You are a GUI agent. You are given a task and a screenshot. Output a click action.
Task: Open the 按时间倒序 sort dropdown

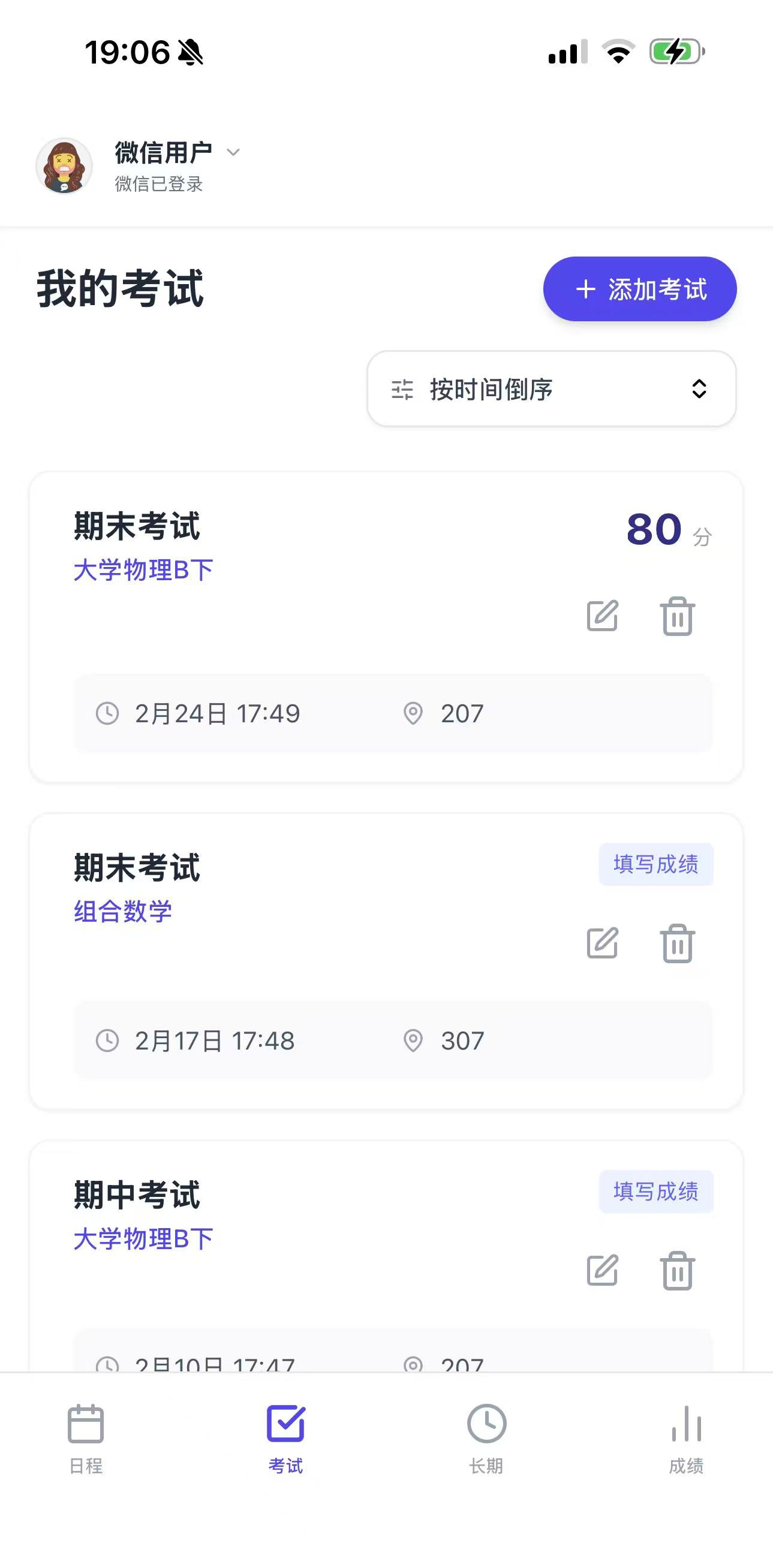coord(551,389)
